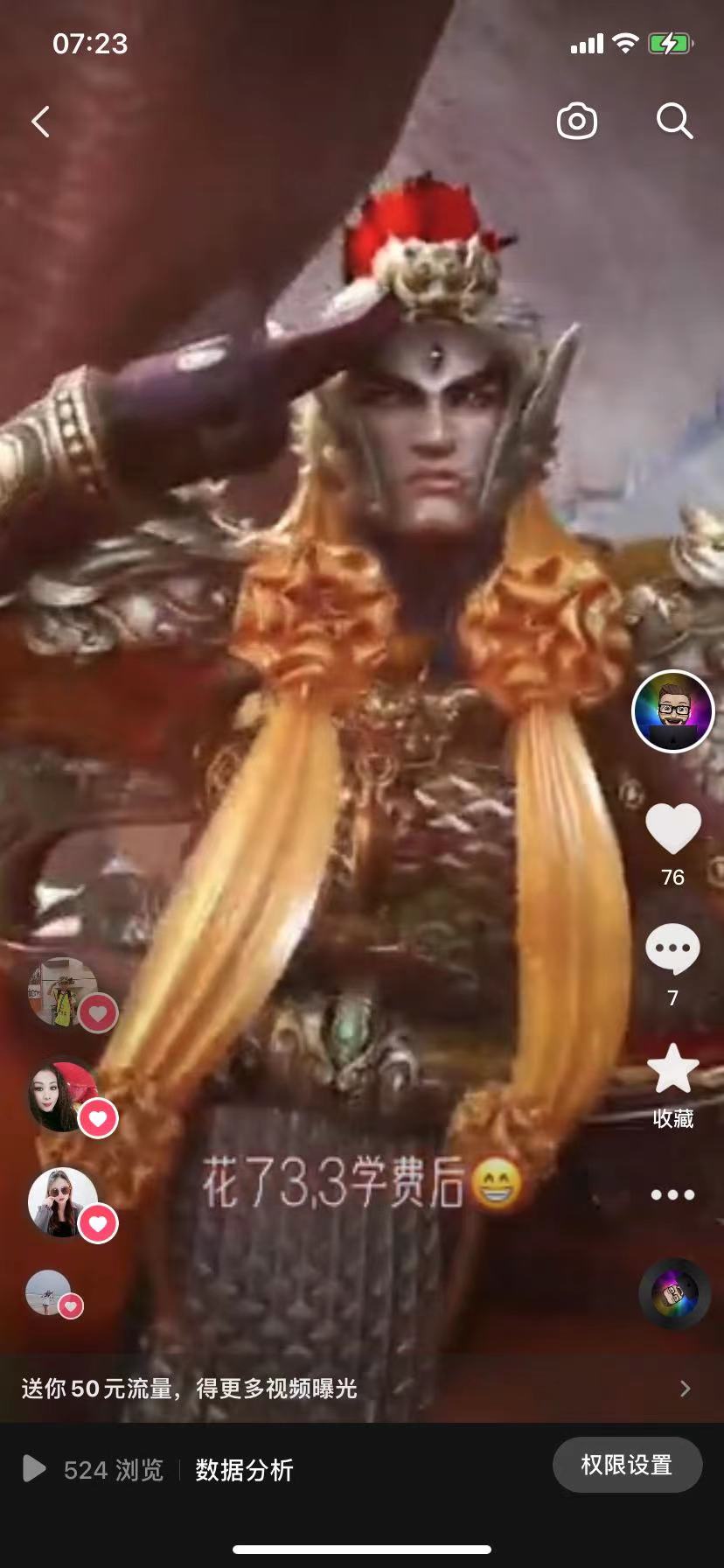Open the camera icon
724x1568 pixels.
[x=577, y=122]
